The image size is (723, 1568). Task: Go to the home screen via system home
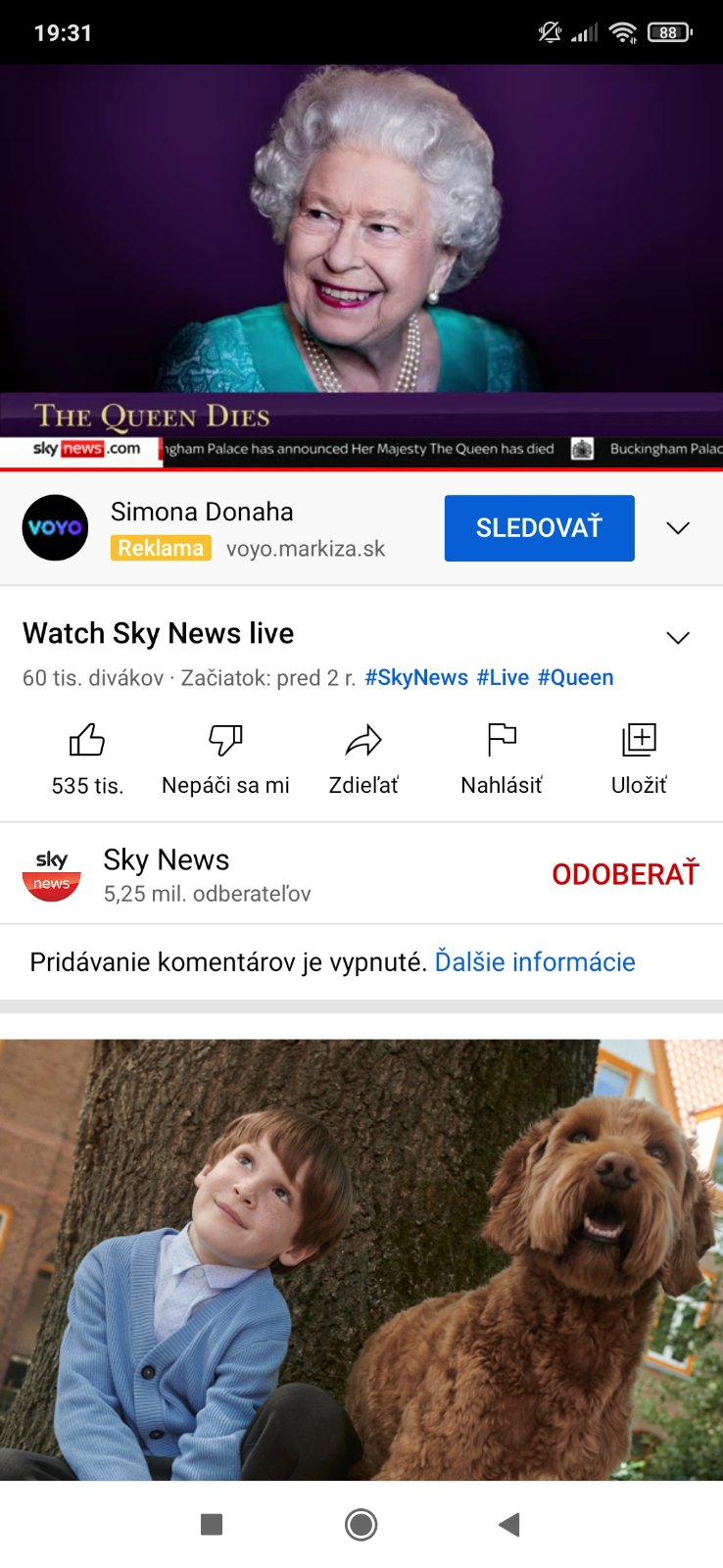click(x=361, y=1525)
